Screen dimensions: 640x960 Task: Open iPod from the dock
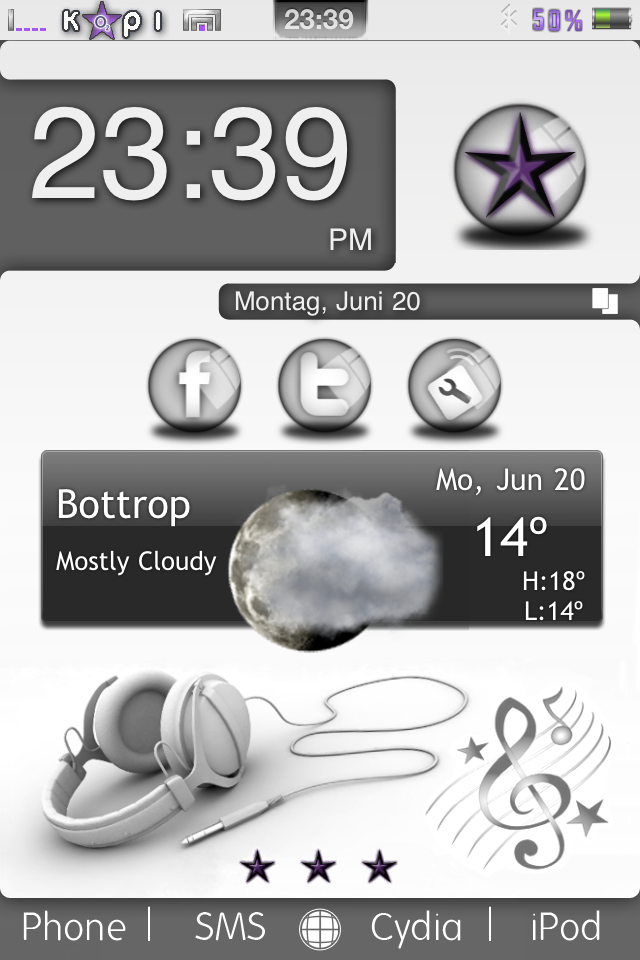tap(566, 927)
